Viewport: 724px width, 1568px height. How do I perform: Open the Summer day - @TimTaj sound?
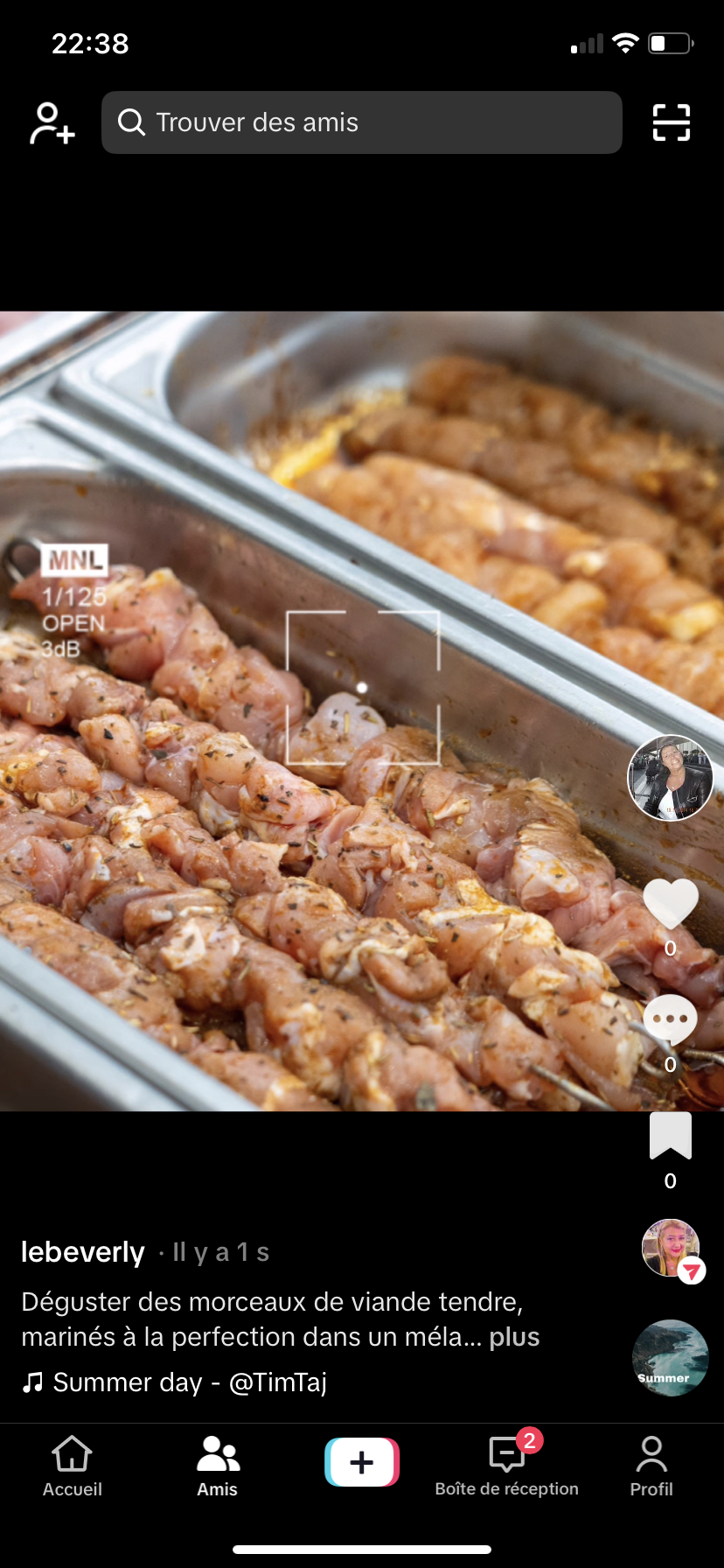pos(175,1382)
